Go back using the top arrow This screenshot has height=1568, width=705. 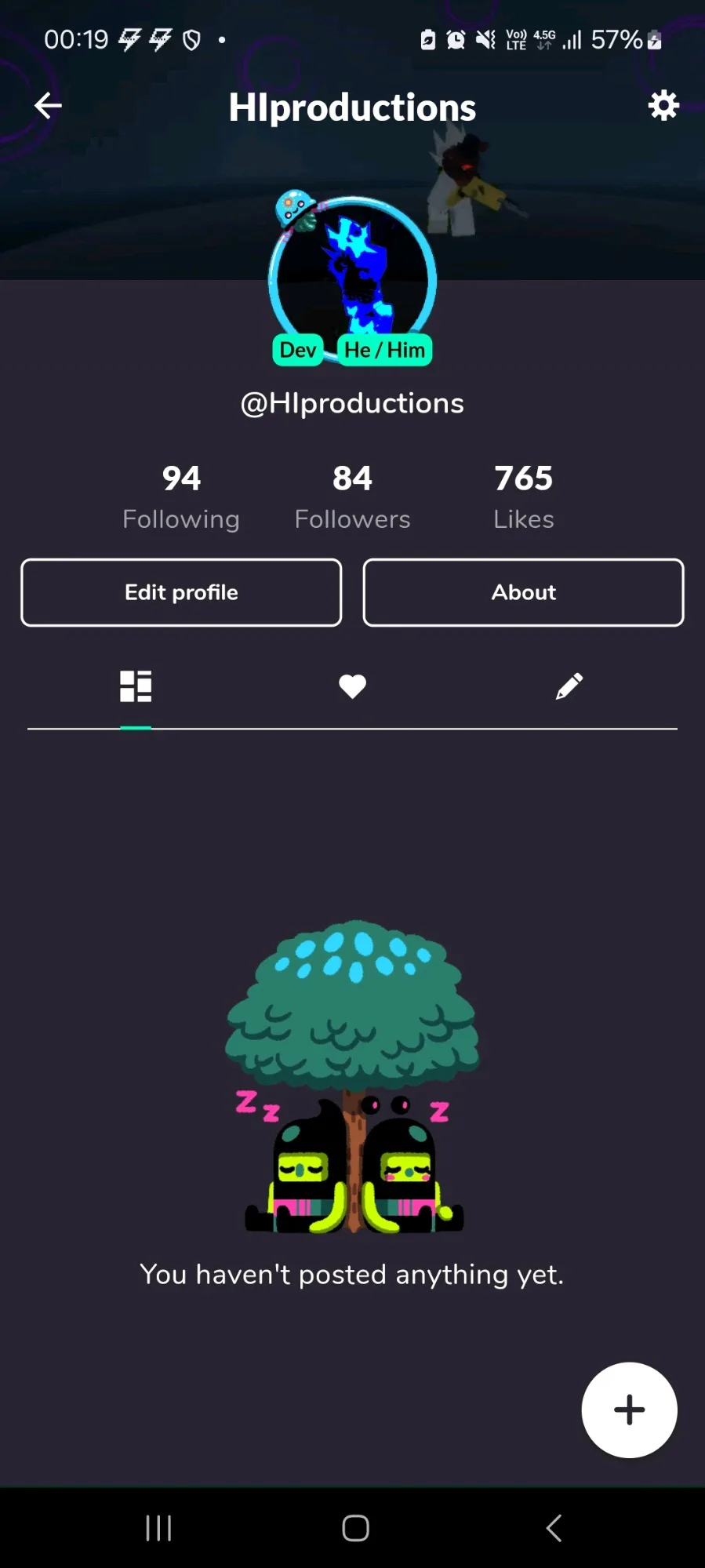tap(49, 105)
